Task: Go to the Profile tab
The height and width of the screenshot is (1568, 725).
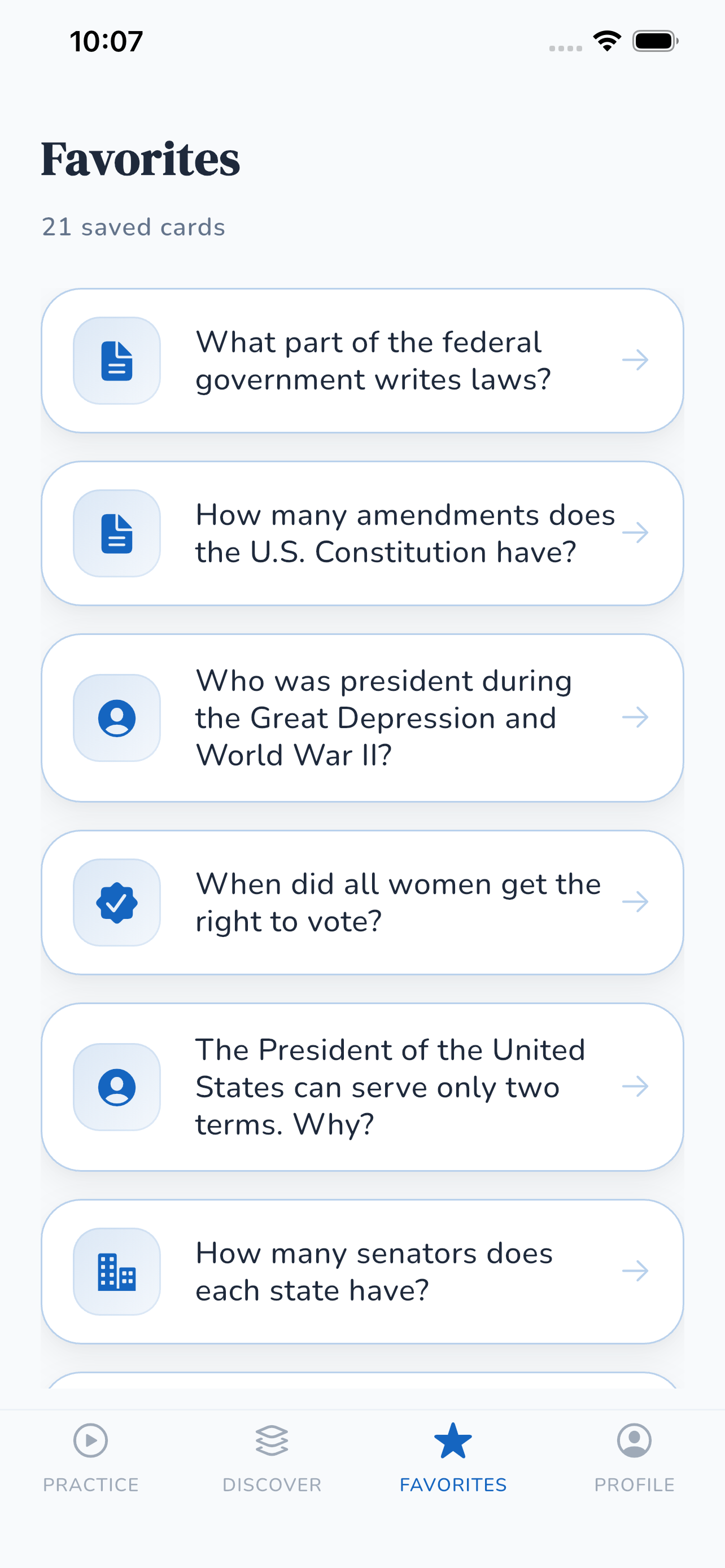Action: pyautogui.click(x=634, y=1461)
